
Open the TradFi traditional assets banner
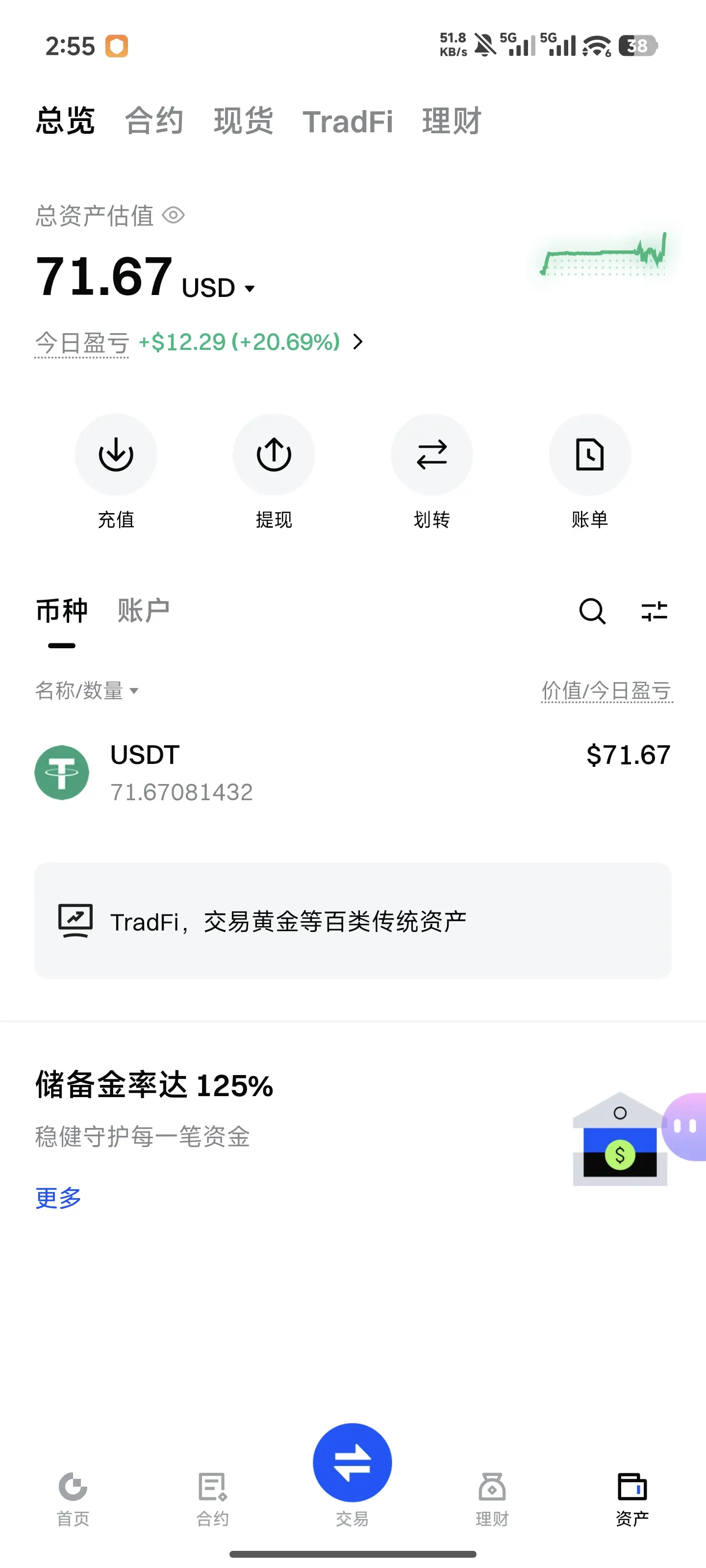(x=353, y=921)
